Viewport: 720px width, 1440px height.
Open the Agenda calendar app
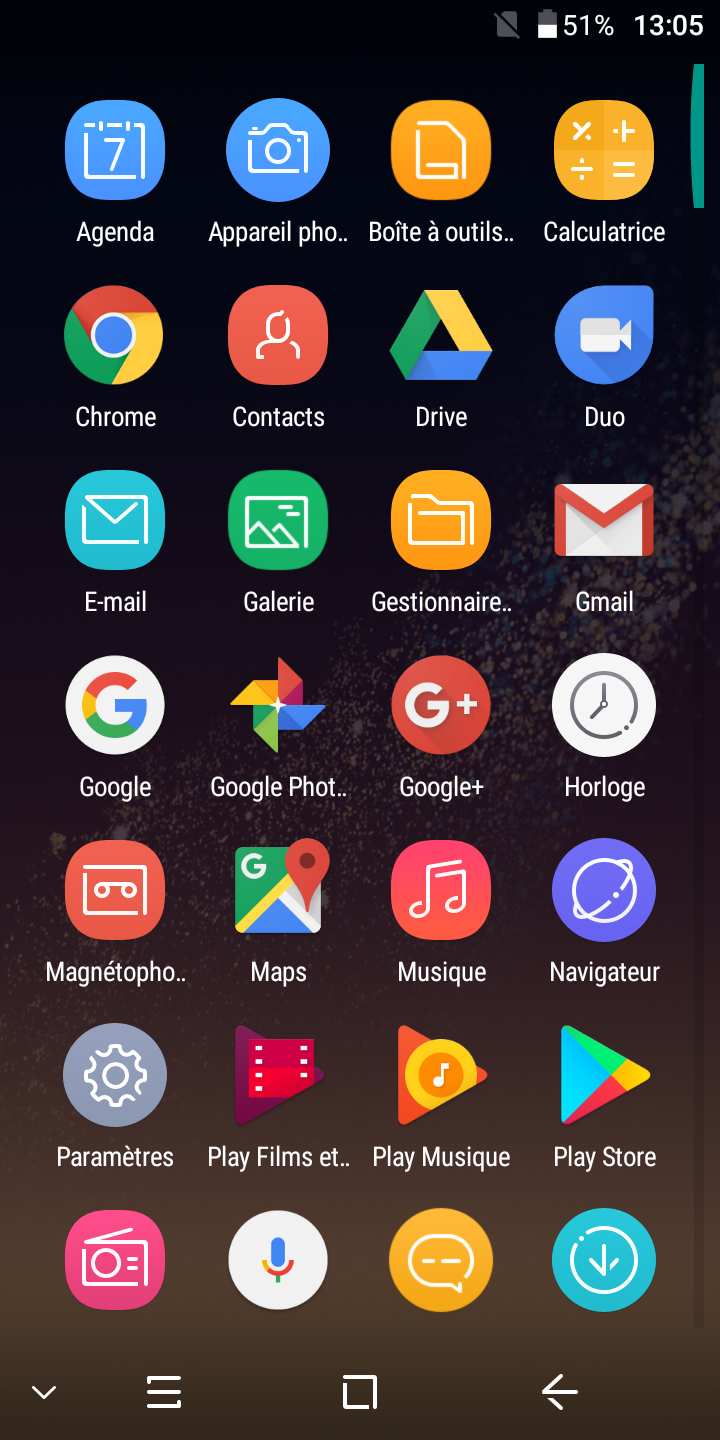tap(115, 150)
